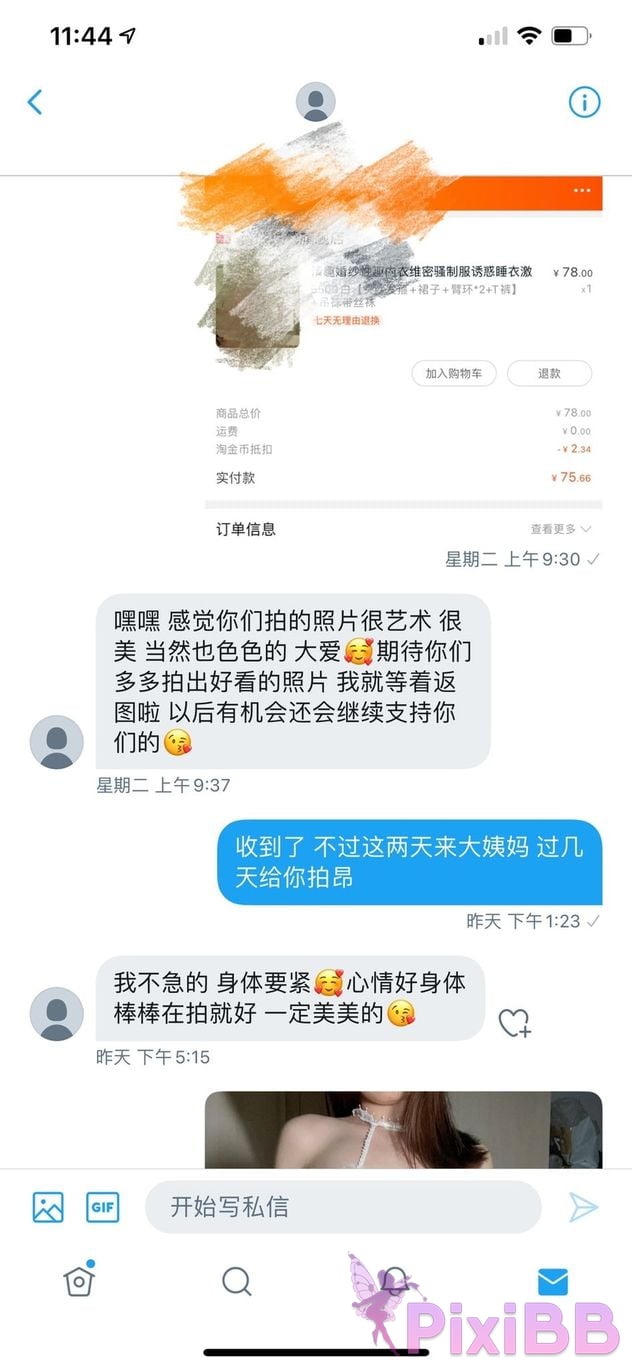Open the photo sent at the bottom
The width and height of the screenshot is (632, 1368).
tap(403, 1130)
